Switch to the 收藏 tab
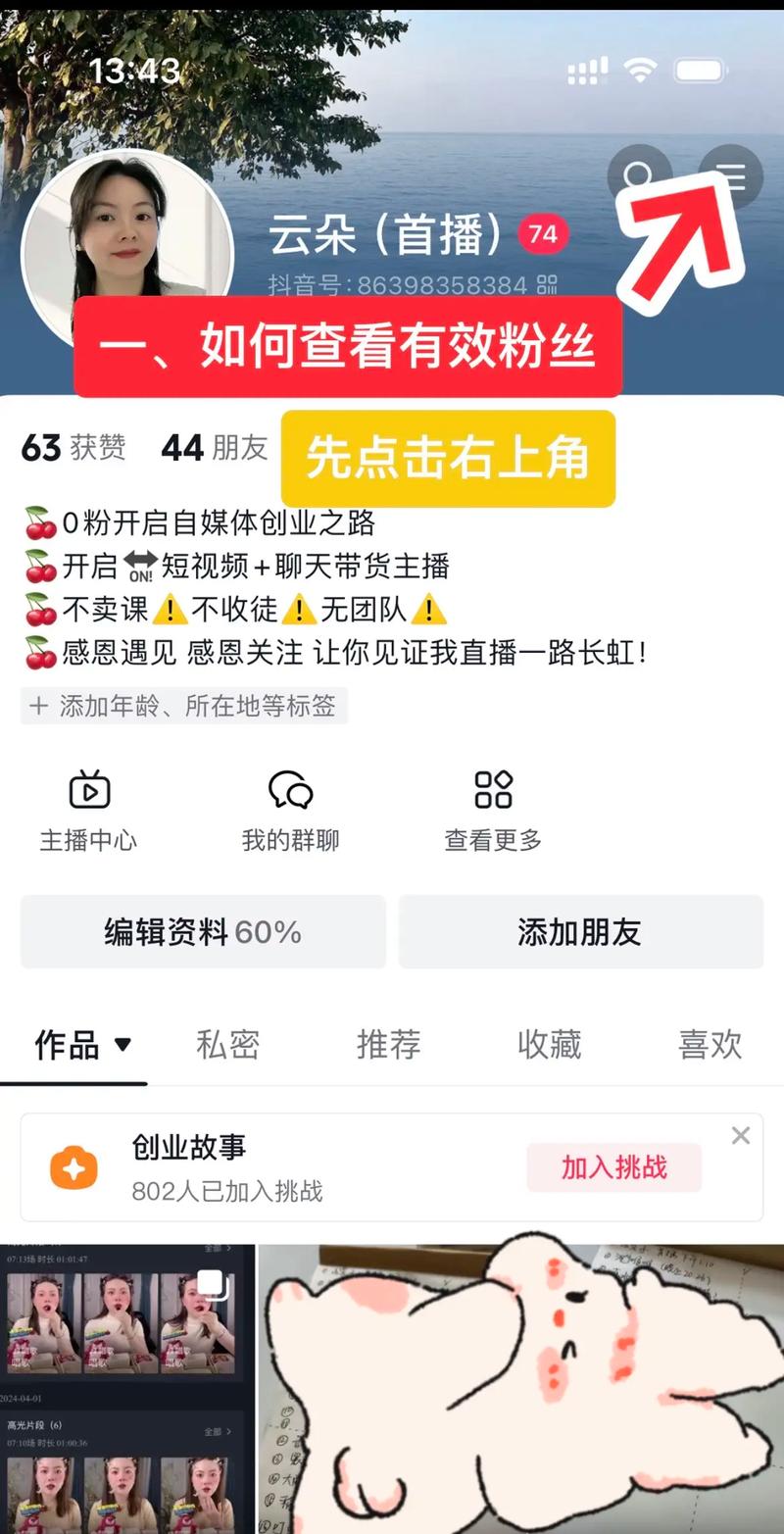The width and height of the screenshot is (784, 1534). point(549,1046)
